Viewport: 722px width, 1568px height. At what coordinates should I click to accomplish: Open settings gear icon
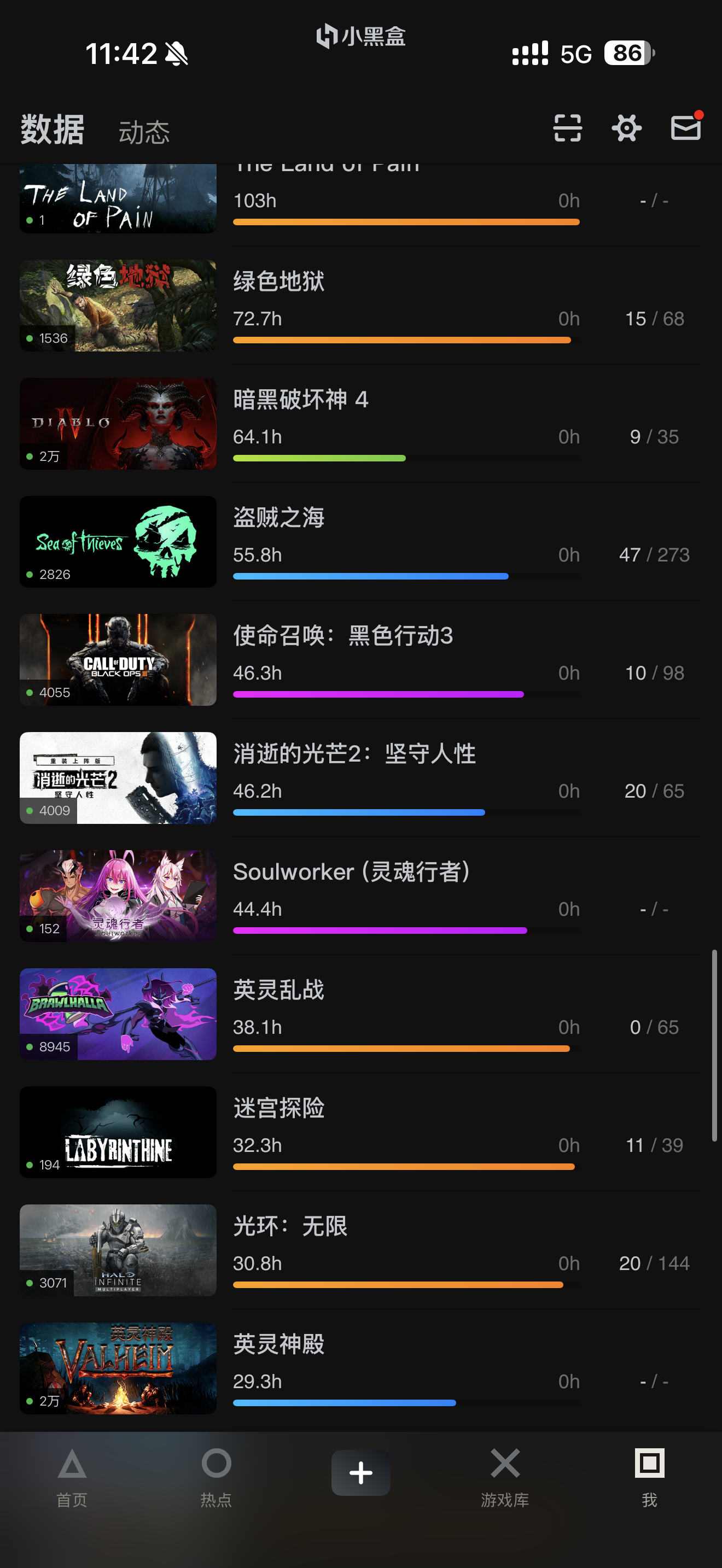pyautogui.click(x=626, y=128)
